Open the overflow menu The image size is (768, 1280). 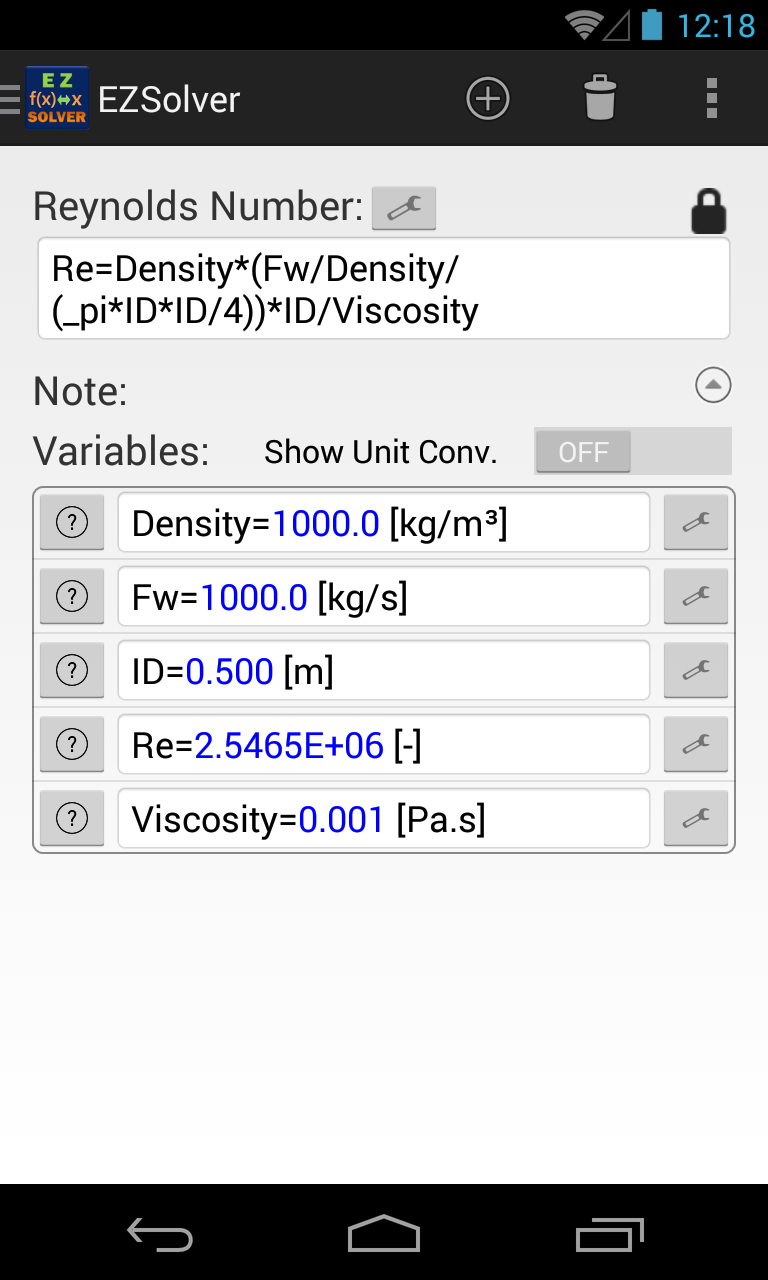(711, 99)
